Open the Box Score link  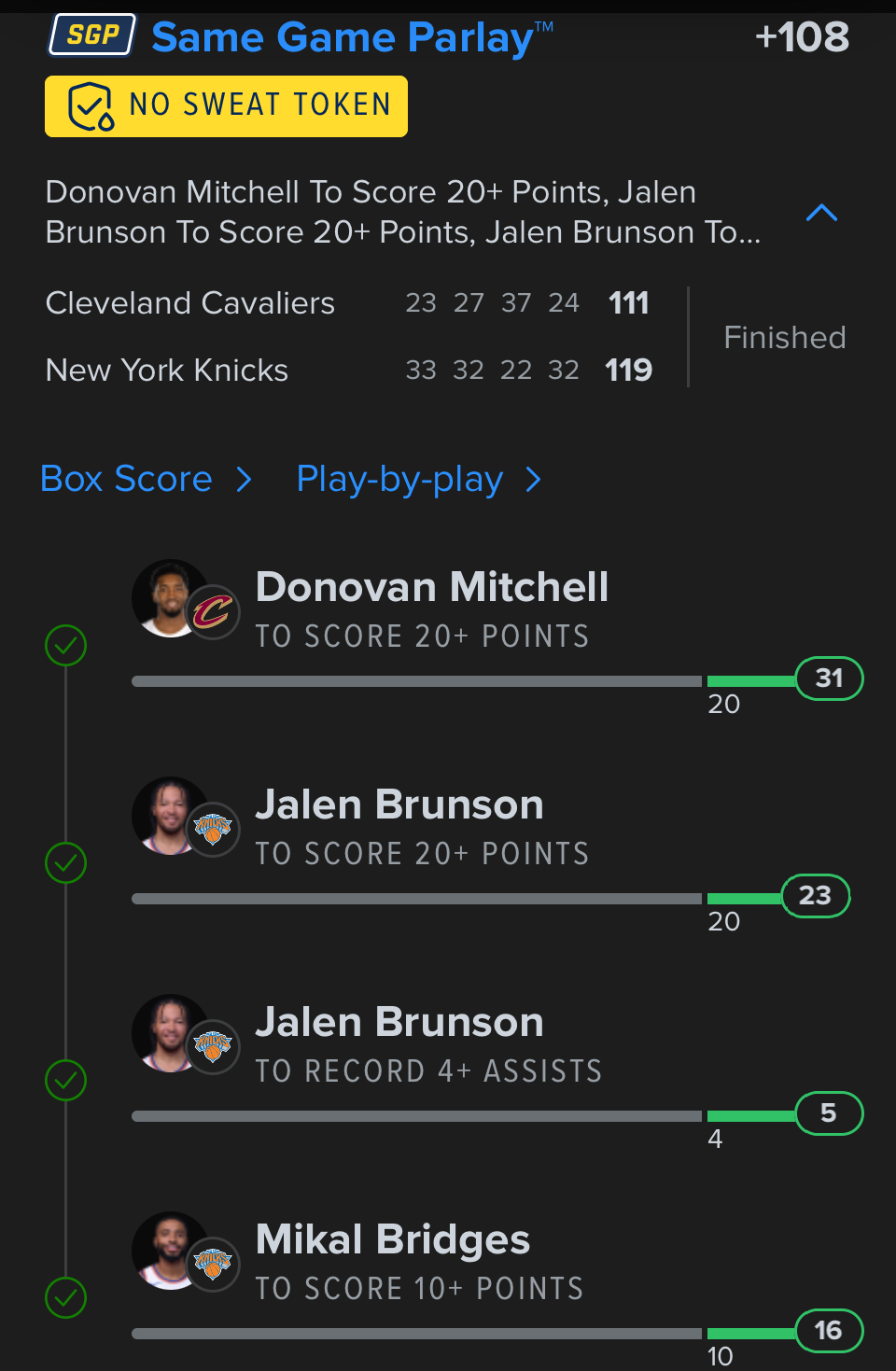146,480
